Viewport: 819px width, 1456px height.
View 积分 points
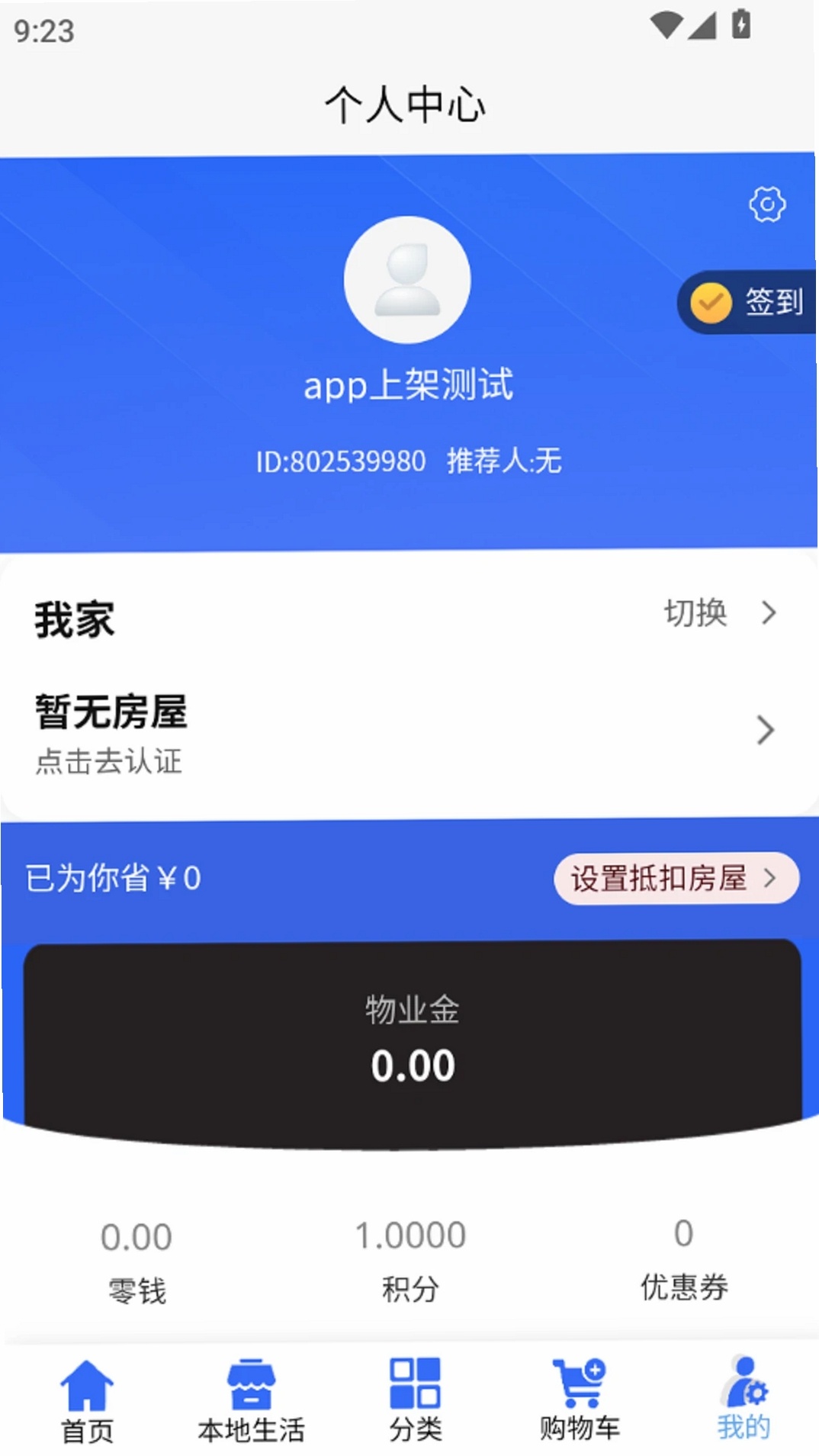pos(410,1261)
